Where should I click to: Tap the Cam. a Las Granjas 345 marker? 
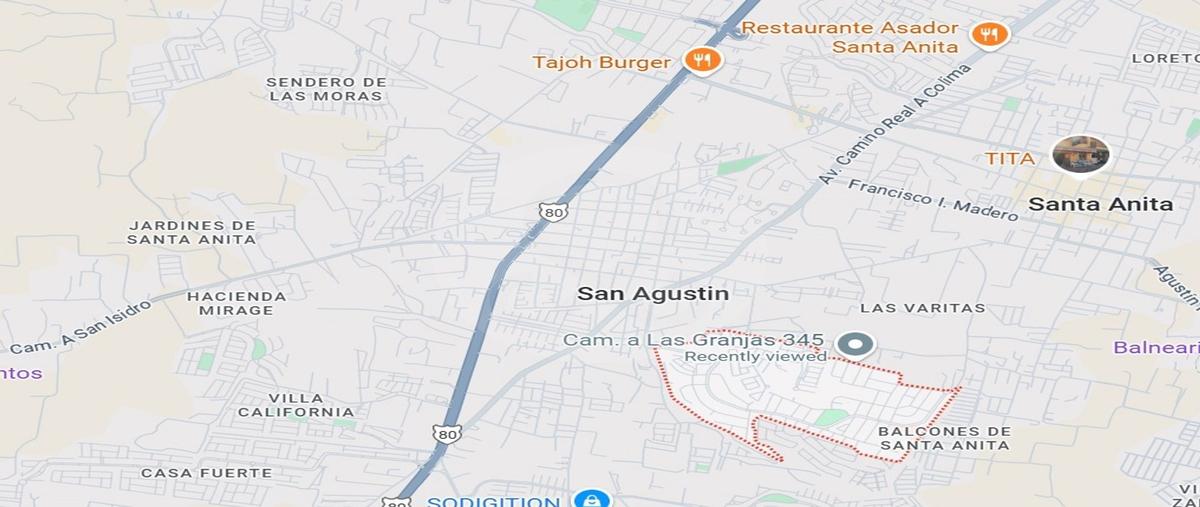[855, 346]
